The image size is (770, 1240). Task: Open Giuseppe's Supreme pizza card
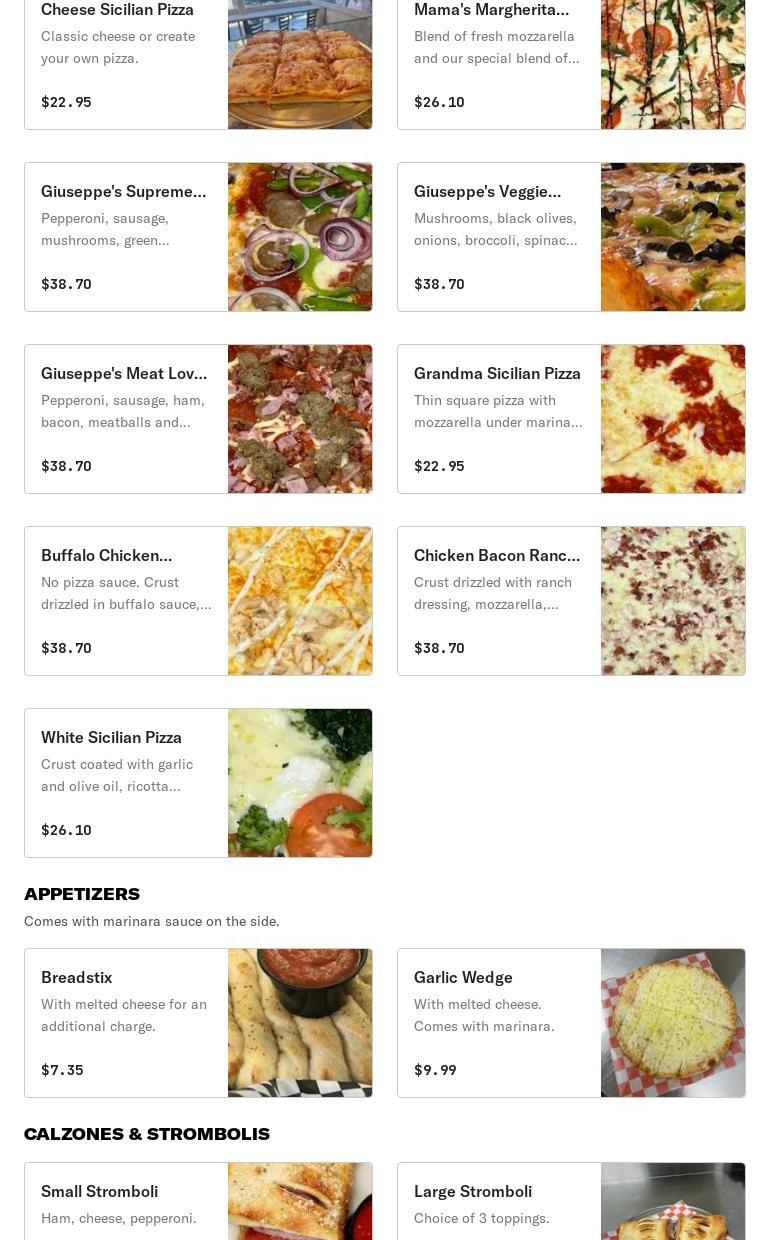click(x=198, y=237)
